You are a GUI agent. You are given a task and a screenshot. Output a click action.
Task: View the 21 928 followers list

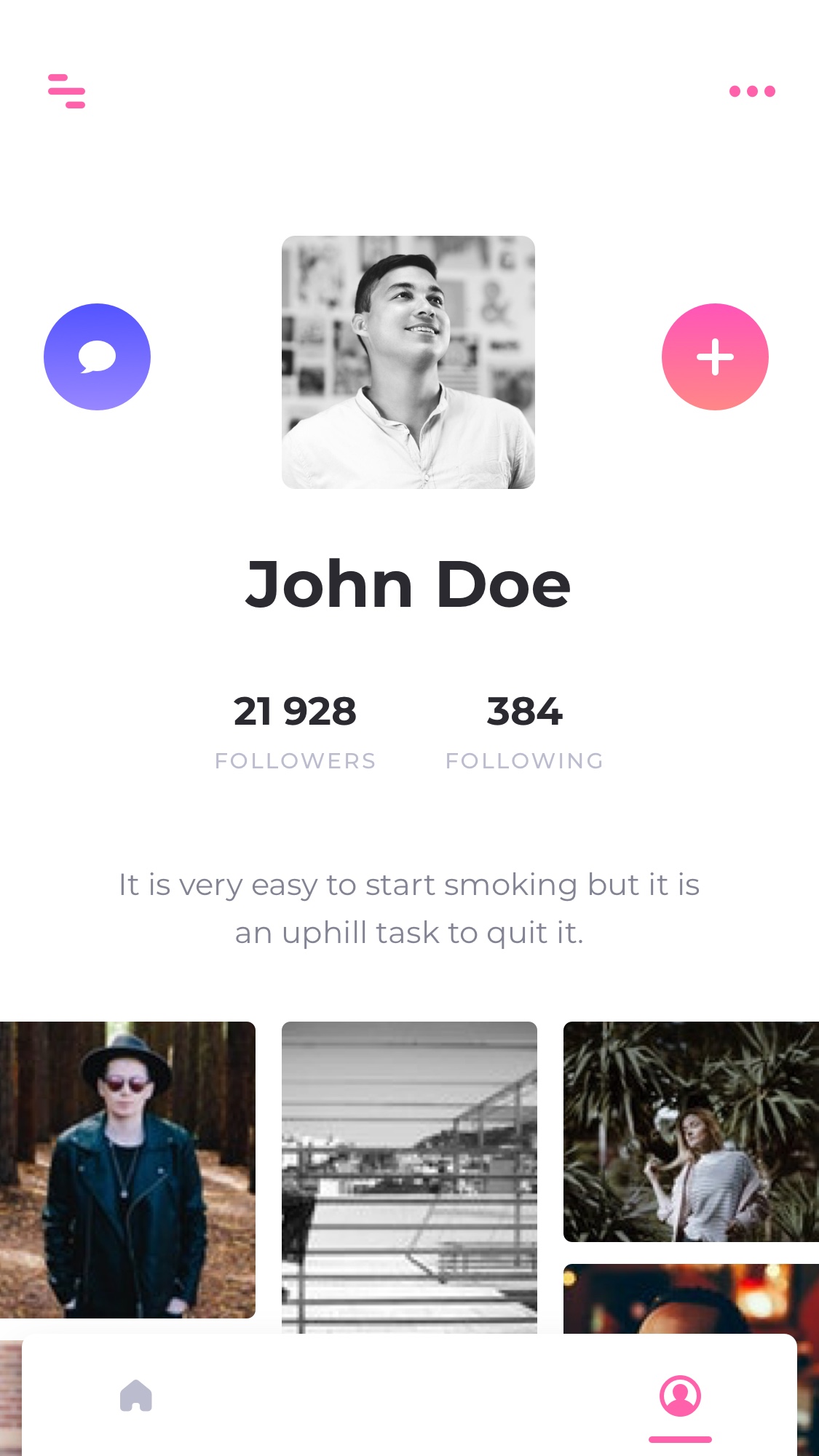[x=295, y=731]
